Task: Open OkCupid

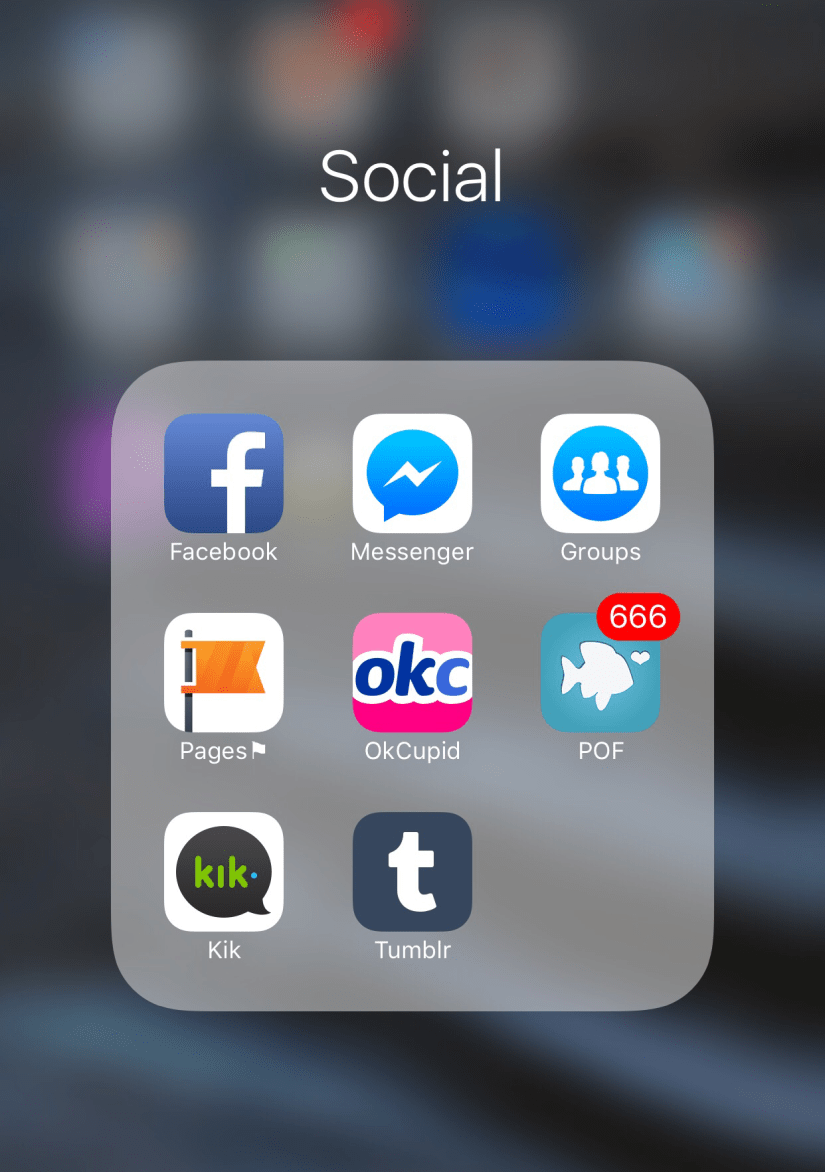Action: point(412,672)
